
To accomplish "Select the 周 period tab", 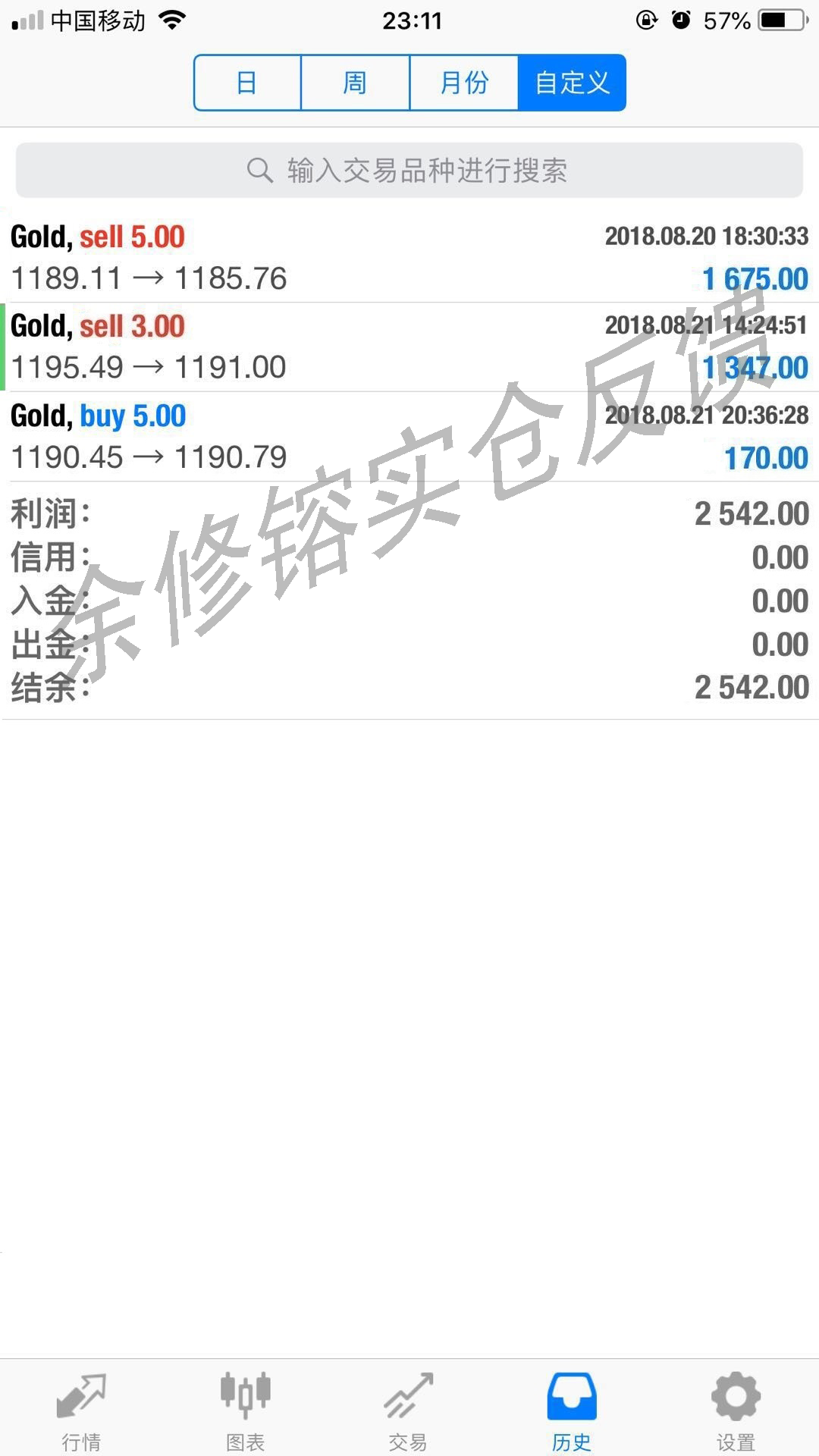I will pos(355,83).
